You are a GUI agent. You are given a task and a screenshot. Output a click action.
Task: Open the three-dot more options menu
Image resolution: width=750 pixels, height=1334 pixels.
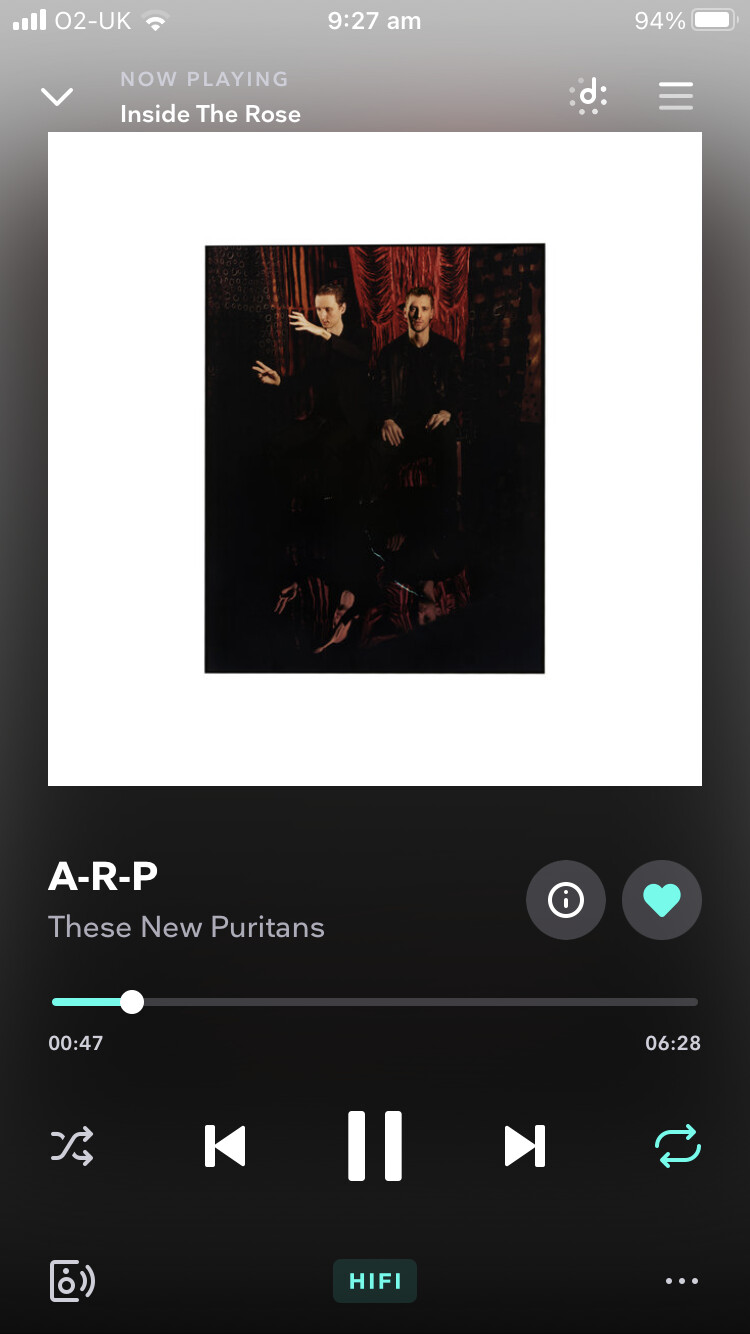click(682, 1281)
